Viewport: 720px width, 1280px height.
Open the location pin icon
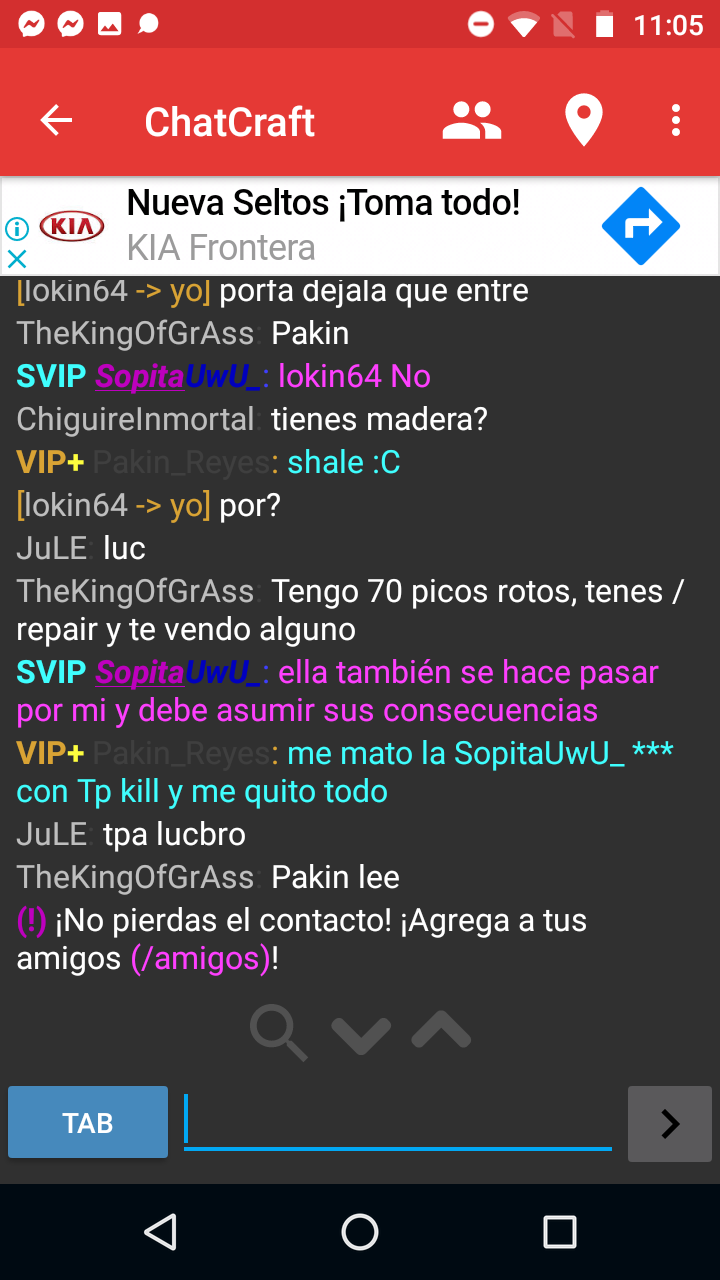[583, 121]
